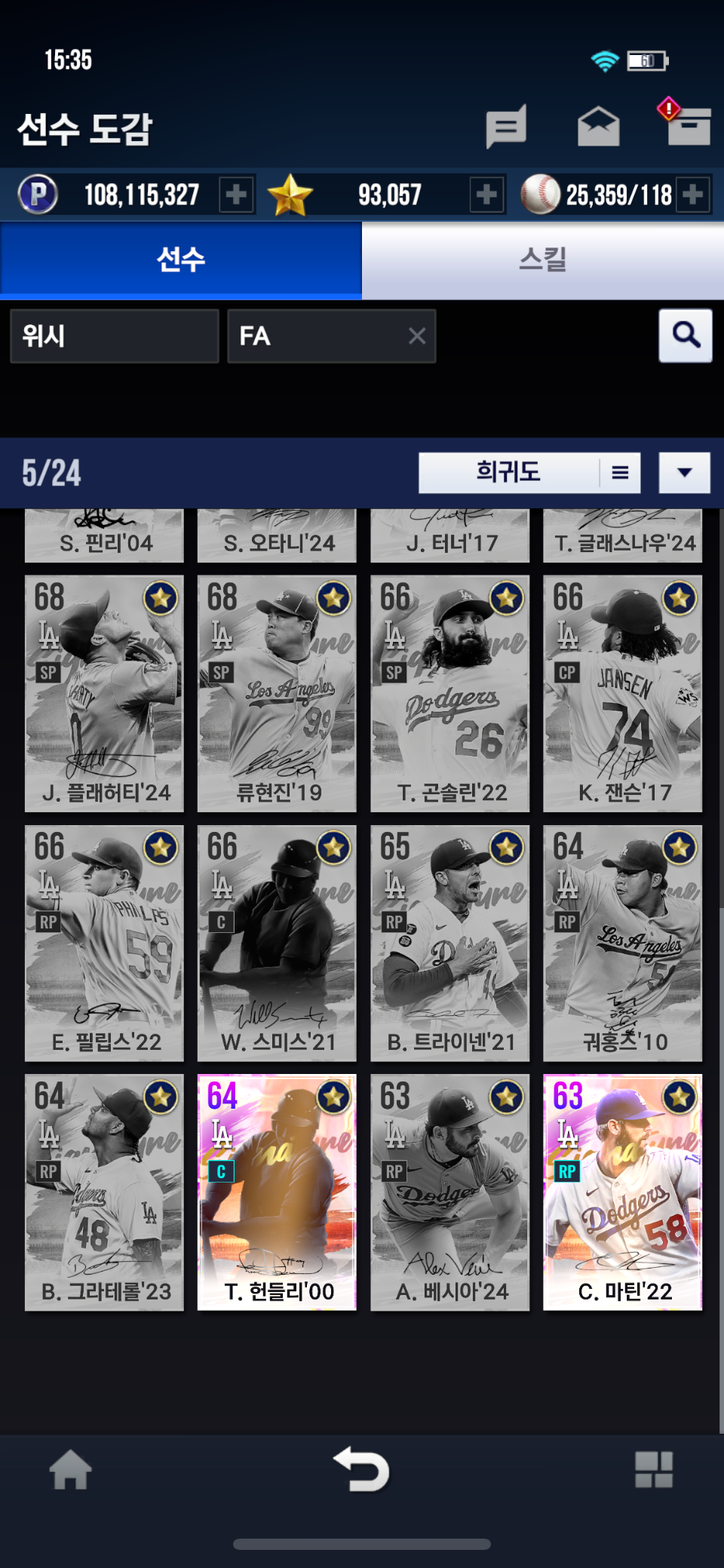Add more points with the plus button
724x1568 pixels.
click(236, 195)
